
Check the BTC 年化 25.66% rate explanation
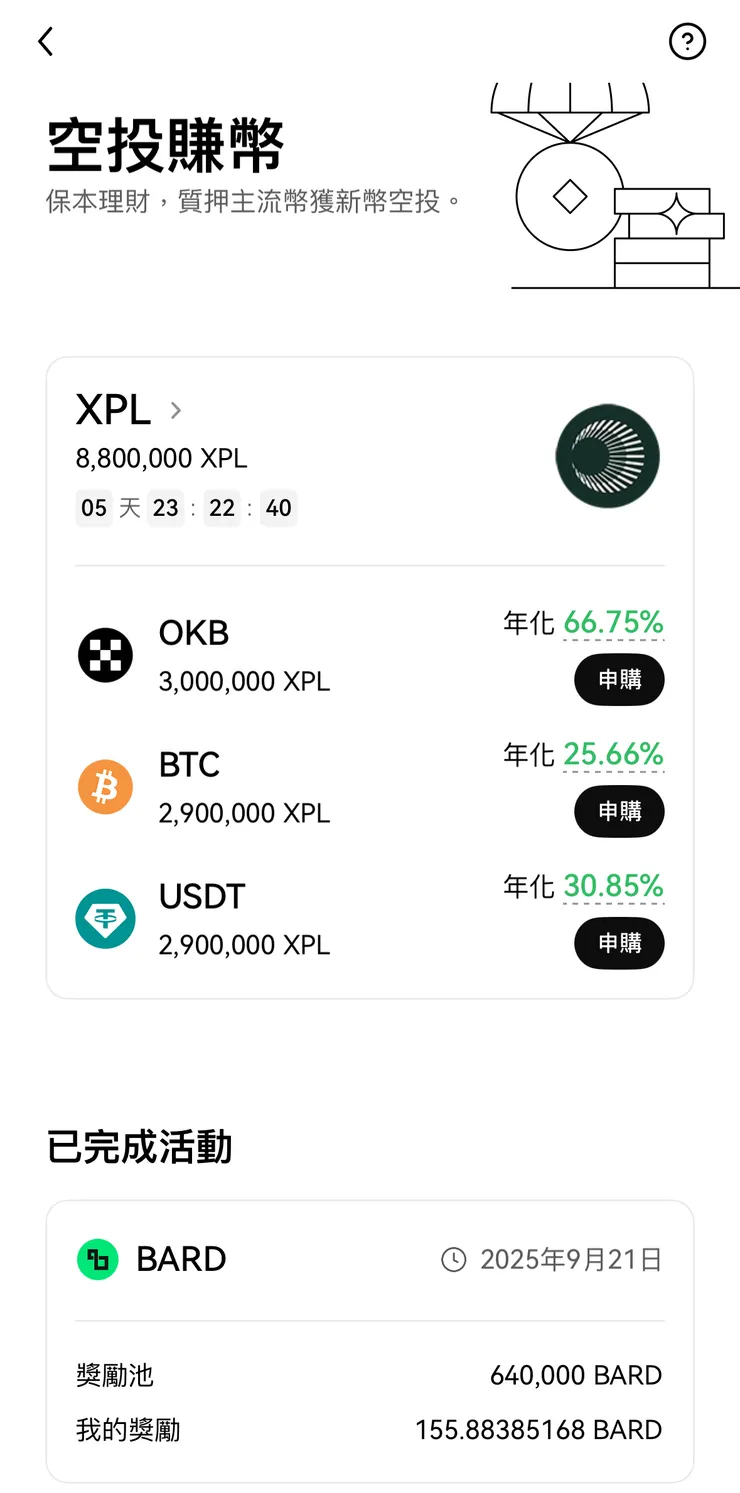pyautogui.click(x=613, y=755)
